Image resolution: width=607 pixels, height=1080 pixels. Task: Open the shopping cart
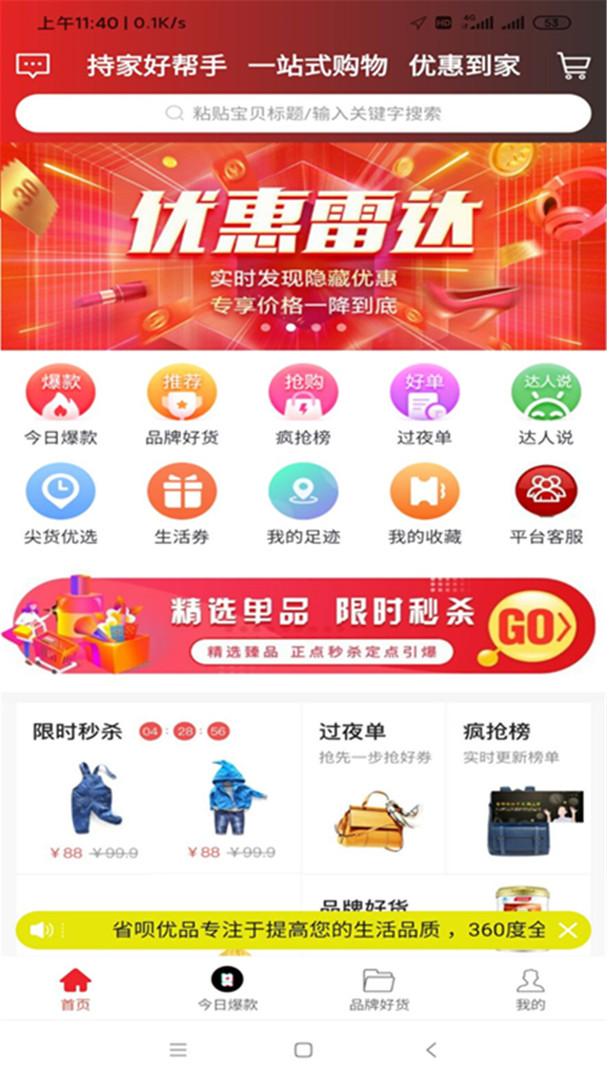tap(572, 66)
